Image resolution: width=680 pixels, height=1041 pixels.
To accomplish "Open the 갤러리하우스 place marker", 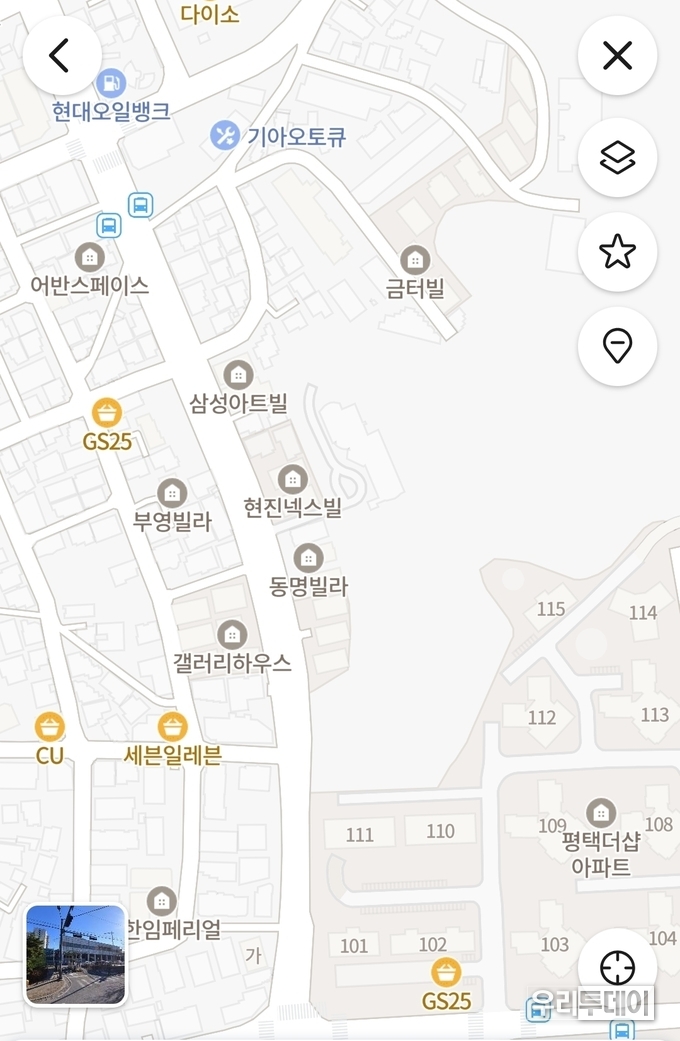I will coord(232,634).
